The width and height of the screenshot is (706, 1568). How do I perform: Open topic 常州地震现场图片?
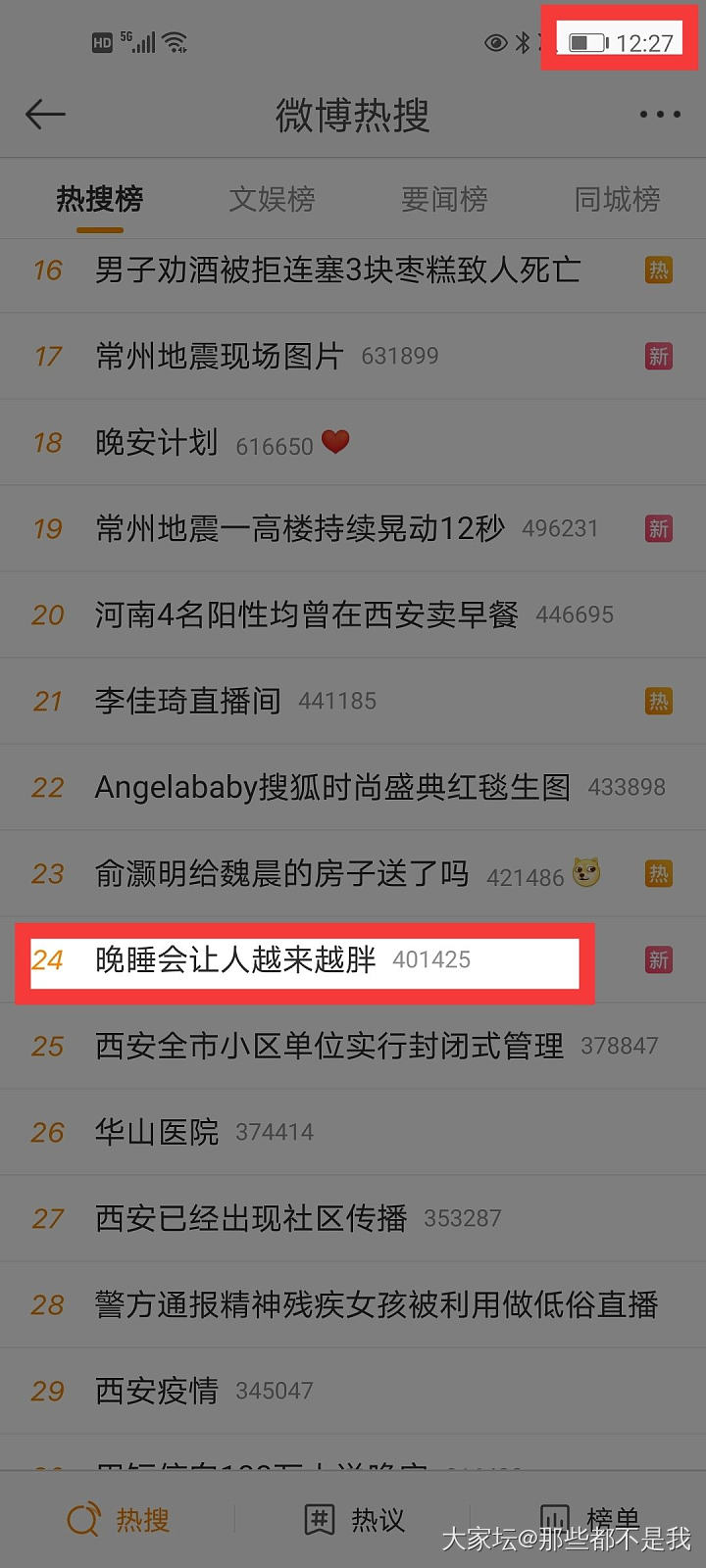[x=220, y=356]
